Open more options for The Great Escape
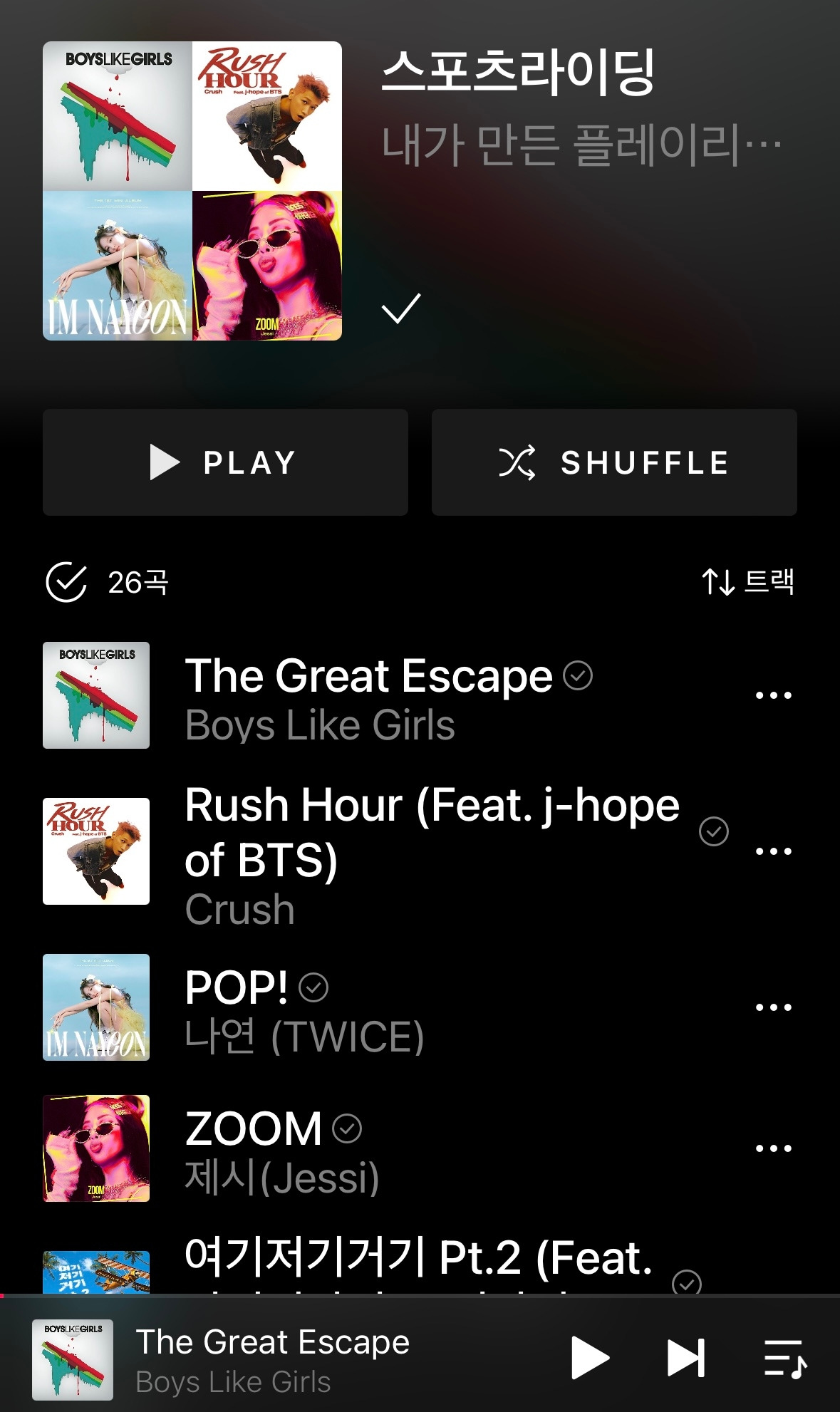The image size is (840, 1412). (773, 695)
